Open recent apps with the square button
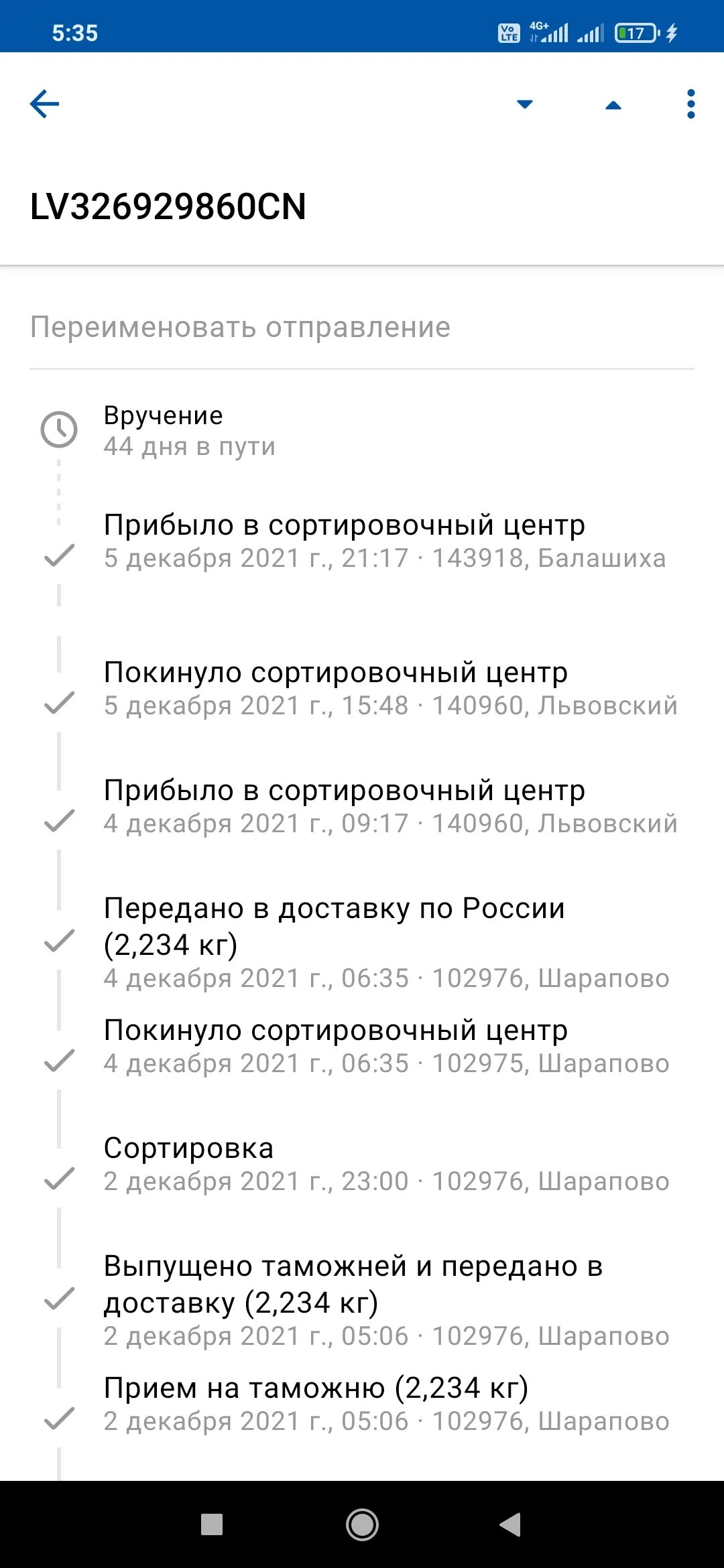Image resolution: width=724 pixels, height=1568 pixels. point(212,1524)
